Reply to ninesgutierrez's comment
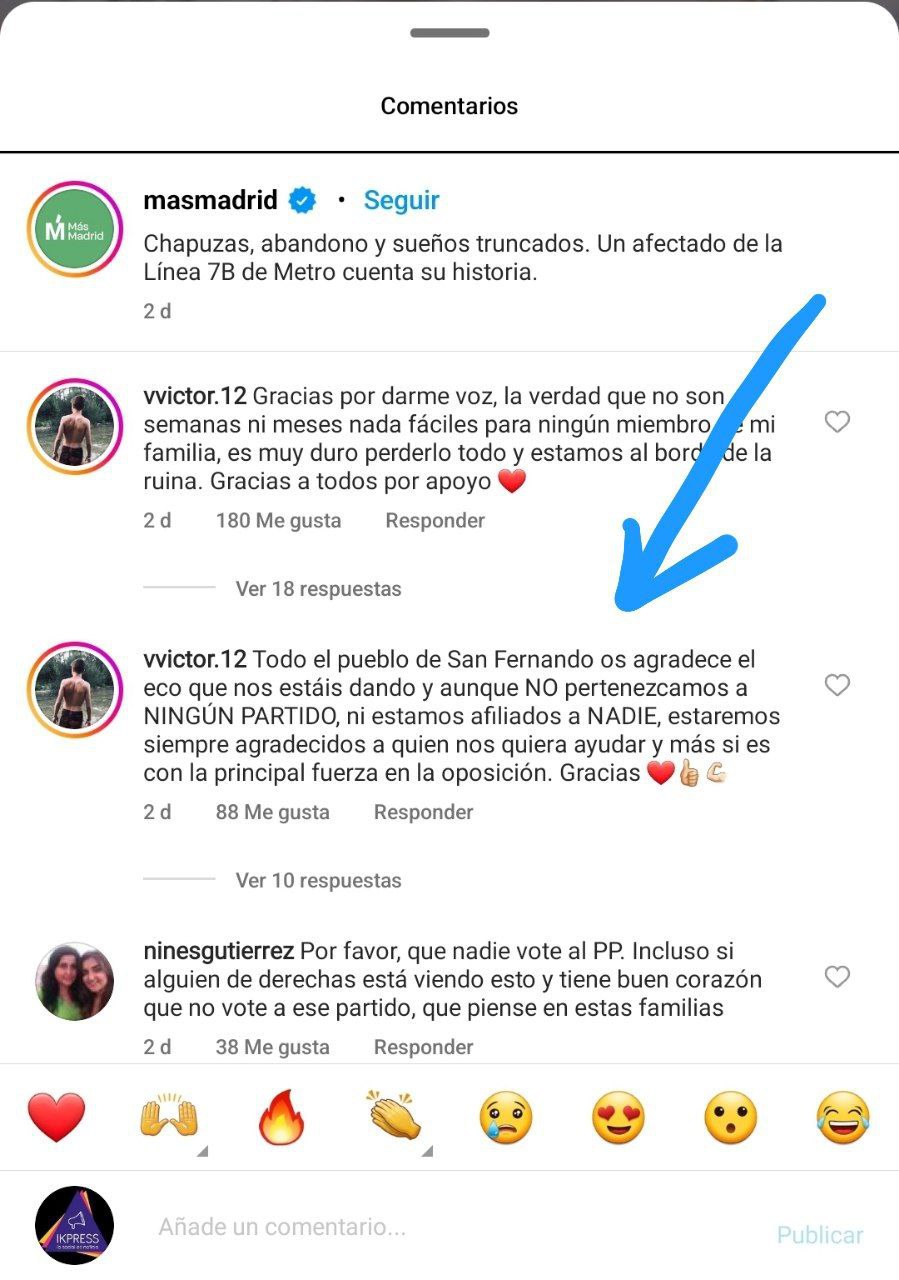The width and height of the screenshot is (899, 1280). (x=423, y=1047)
